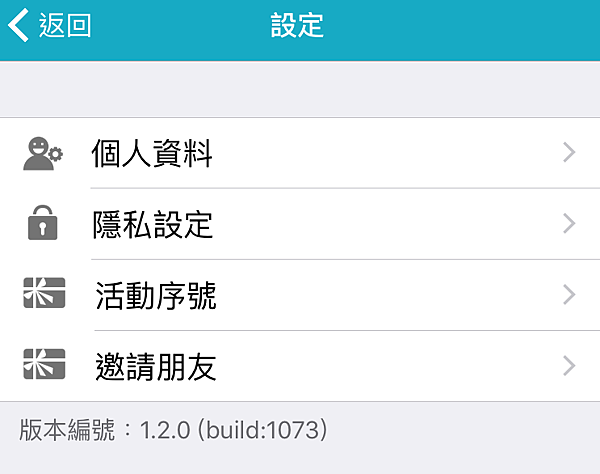Open the 個人資料 settings row
This screenshot has height=474, width=600.
tap(300, 153)
